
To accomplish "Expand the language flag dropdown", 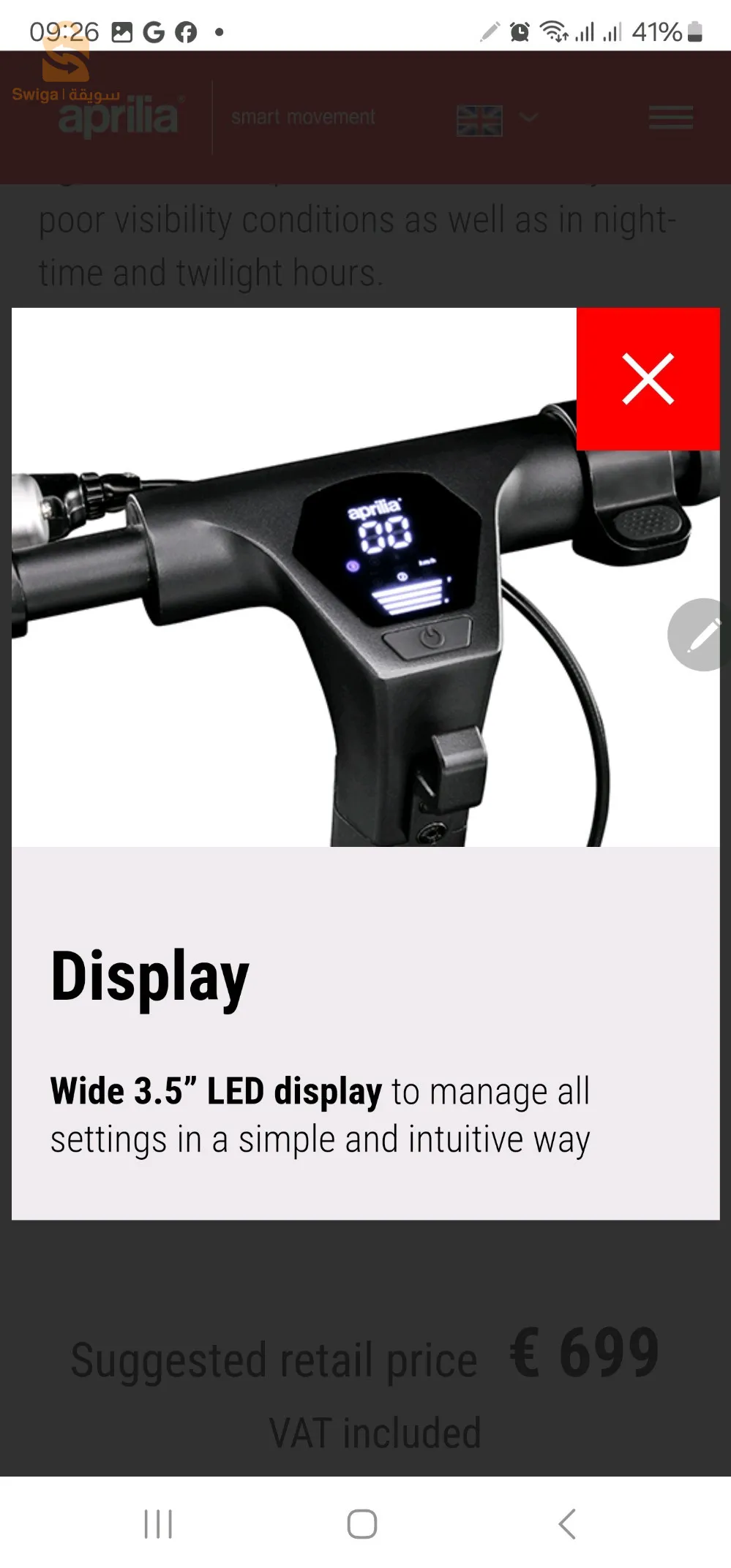I will (498, 119).
